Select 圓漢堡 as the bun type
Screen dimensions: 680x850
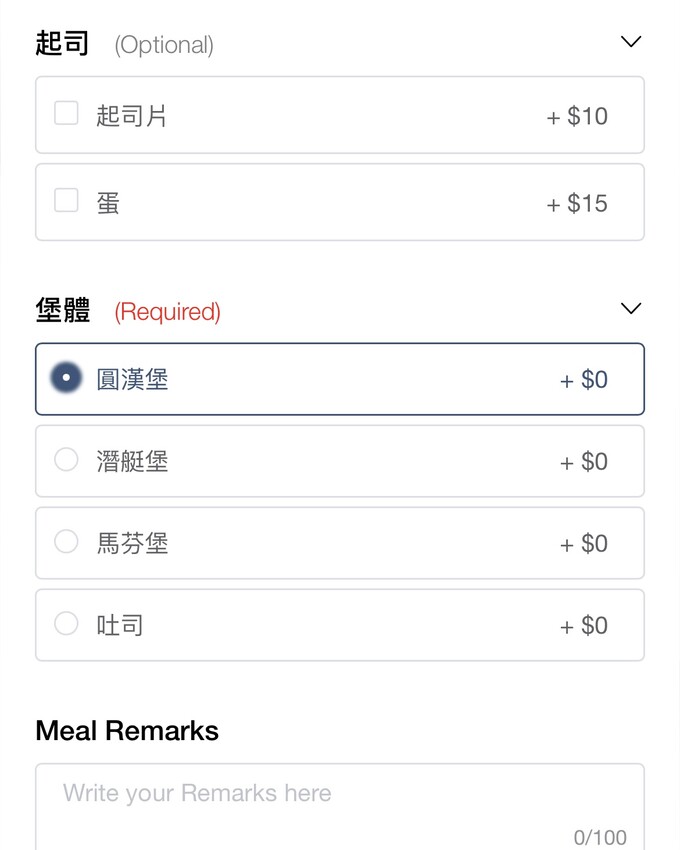pos(66,379)
